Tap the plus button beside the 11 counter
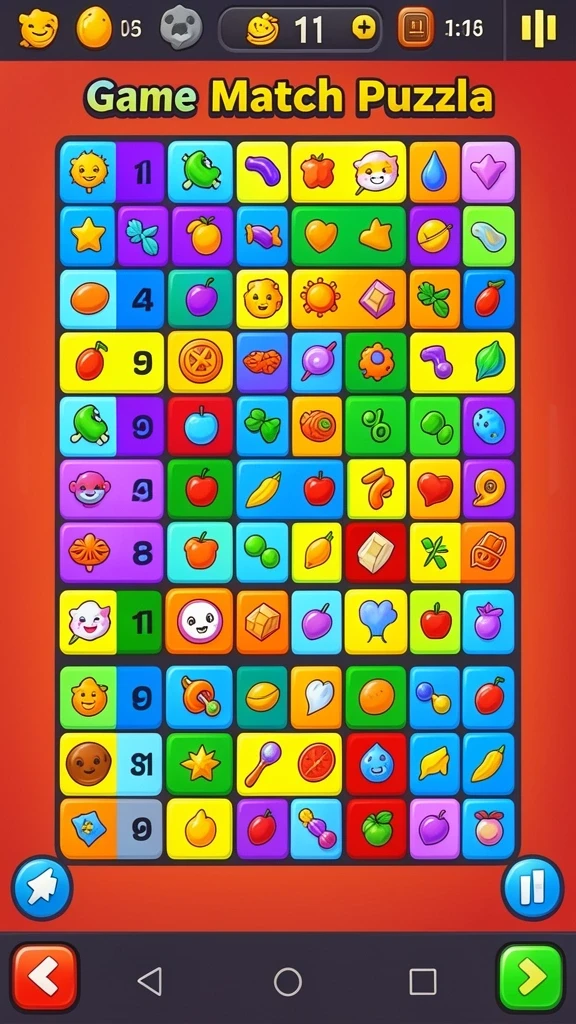 [x=364, y=27]
